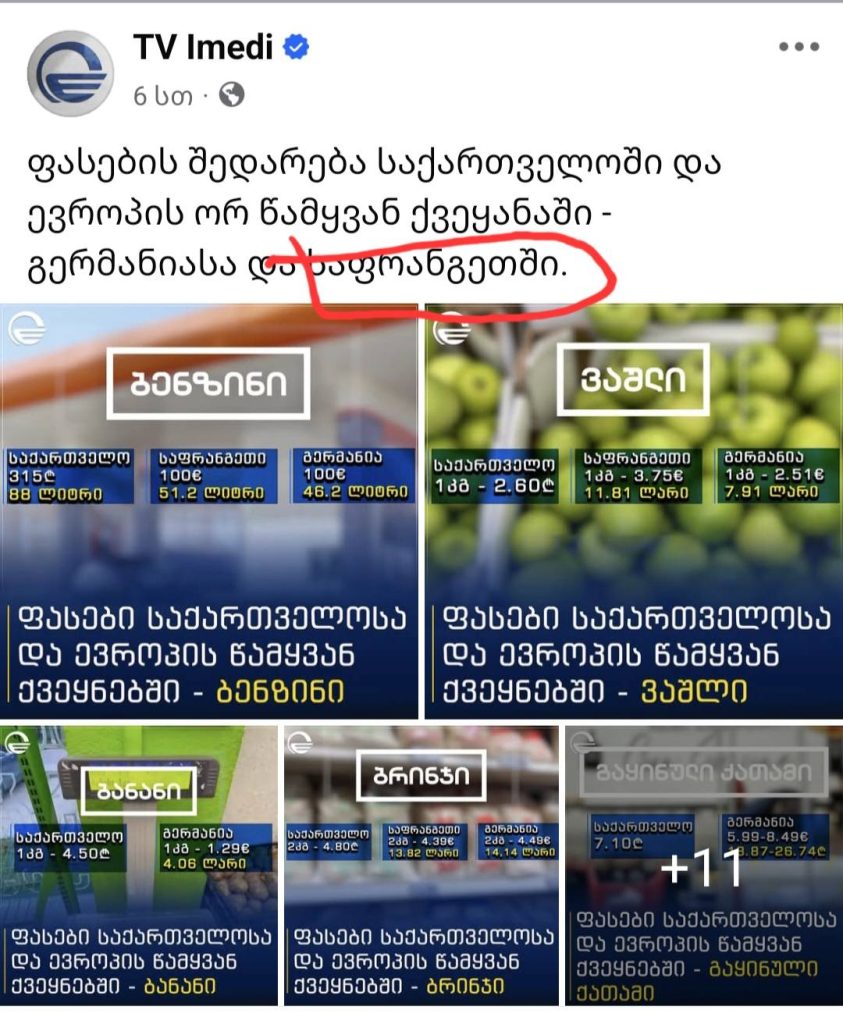Open the +11 remaining photos tile
This screenshot has height=1024, width=843.
click(703, 865)
